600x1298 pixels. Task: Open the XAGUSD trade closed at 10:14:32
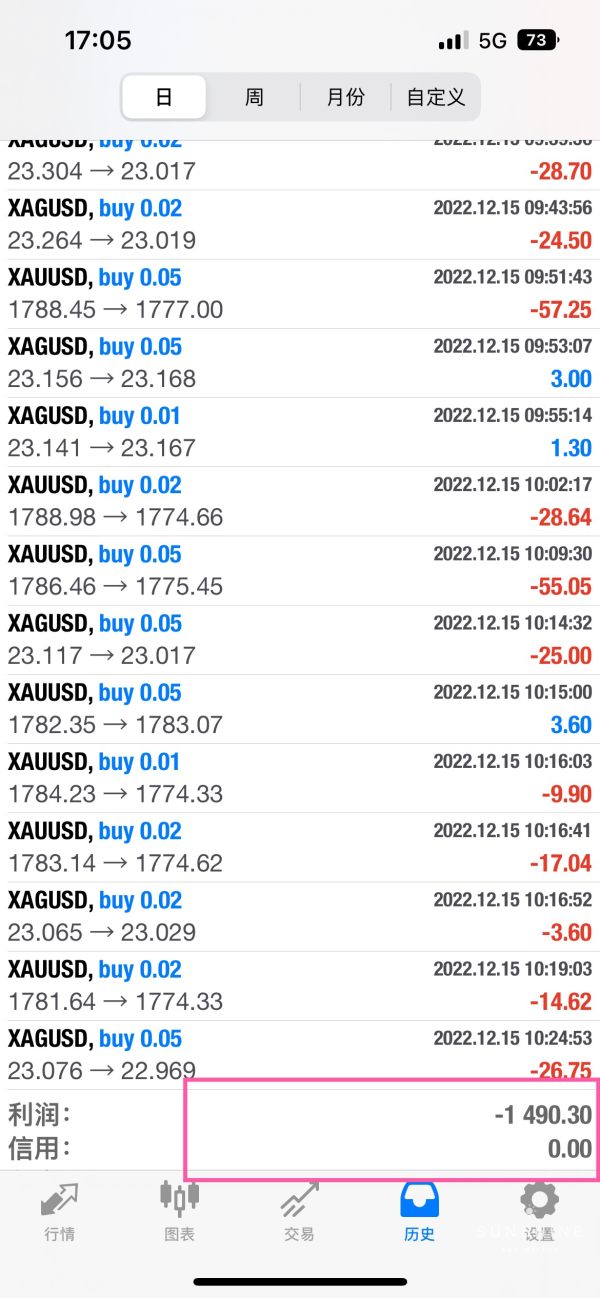coord(300,640)
